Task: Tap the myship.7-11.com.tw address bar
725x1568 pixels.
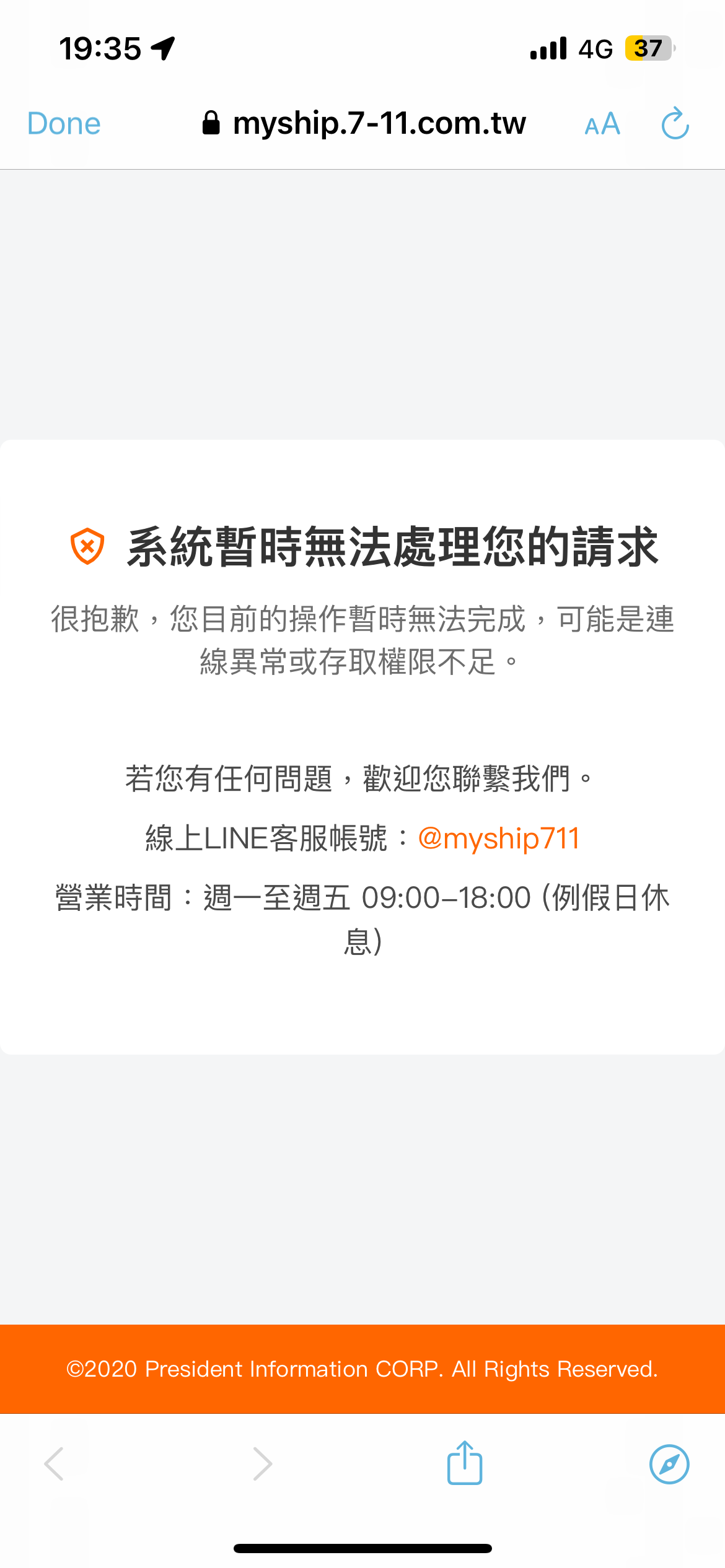Action: 364,123
